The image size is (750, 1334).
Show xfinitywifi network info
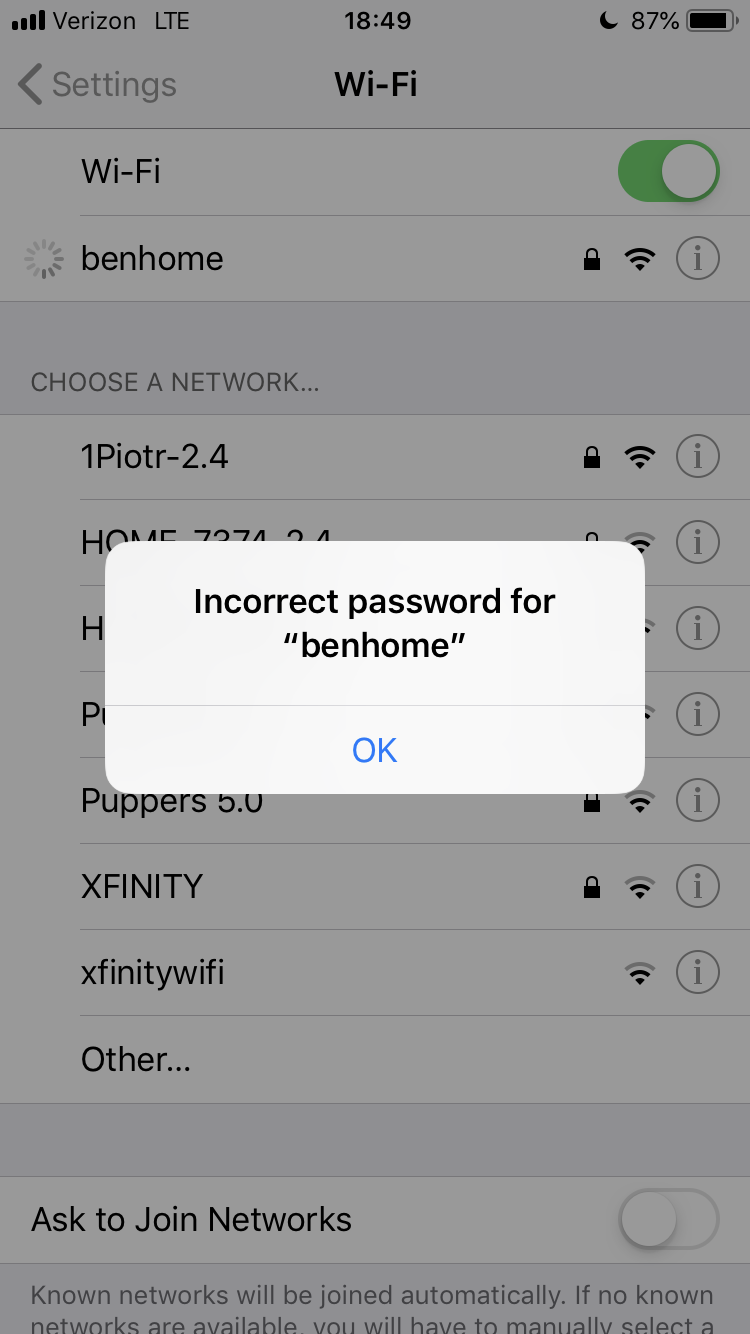[x=697, y=973]
